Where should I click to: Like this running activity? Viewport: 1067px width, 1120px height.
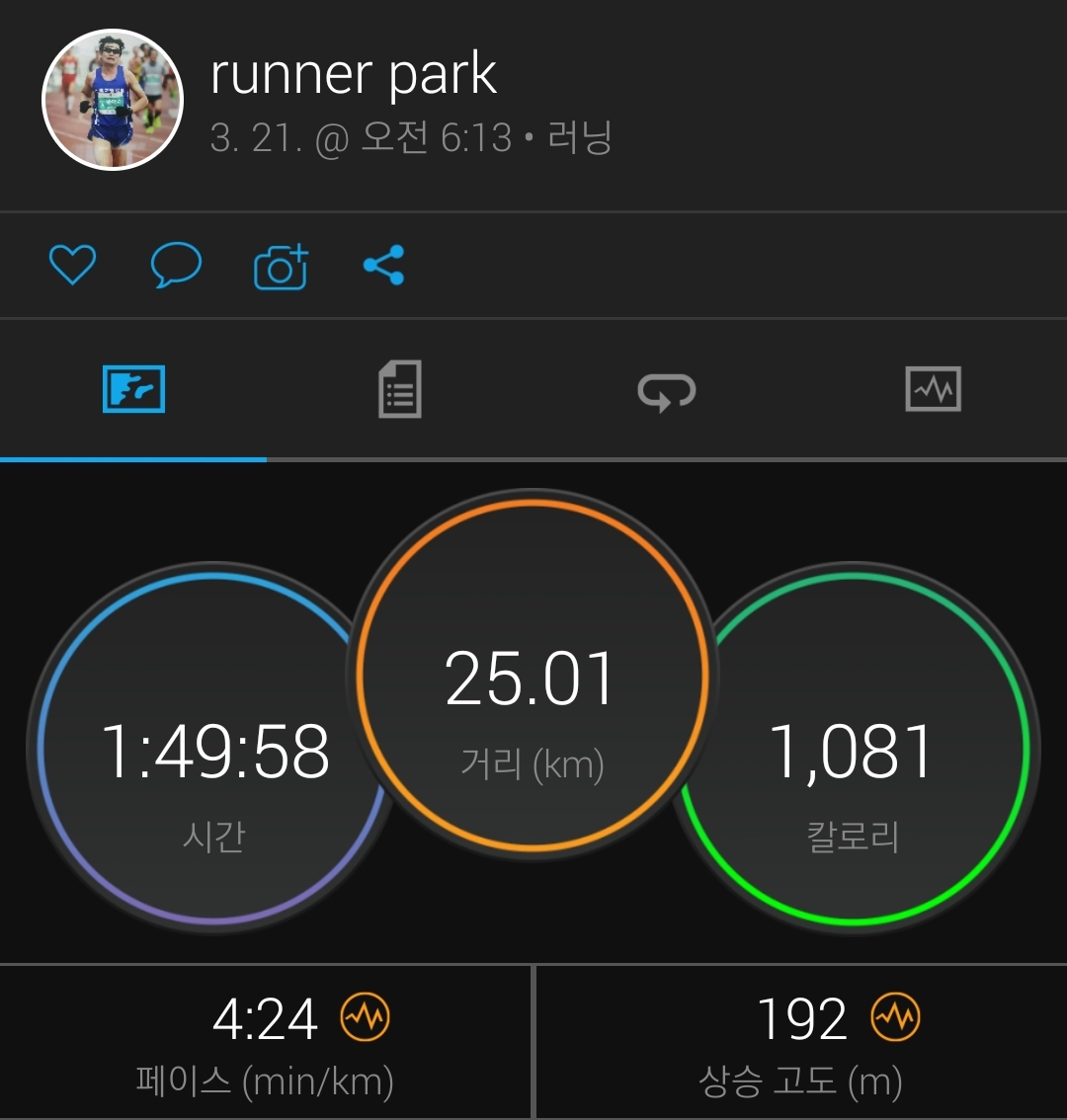click(72, 265)
